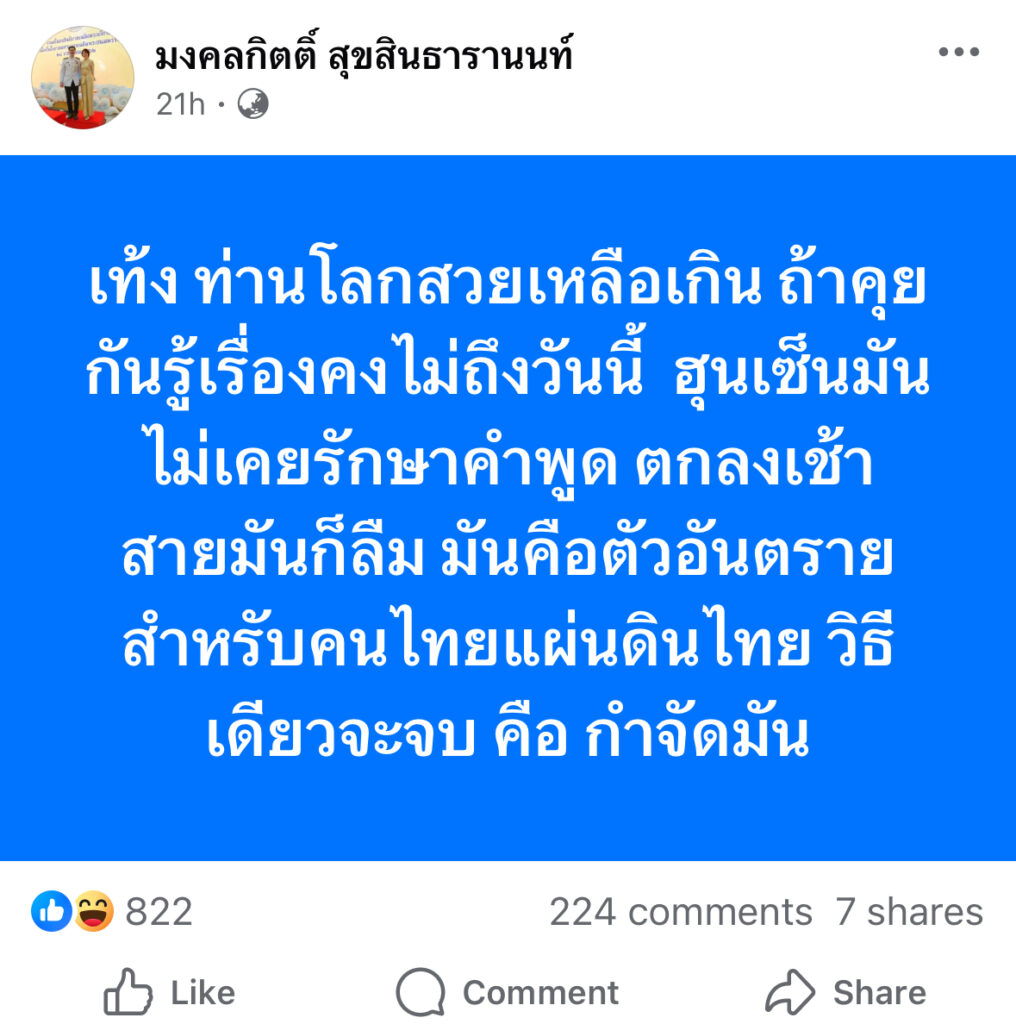Open มงคลกิตติ์ สุขสินธารานนท์'s profile picture
The height and width of the screenshot is (1024, 1016).
tap(82, 77)
